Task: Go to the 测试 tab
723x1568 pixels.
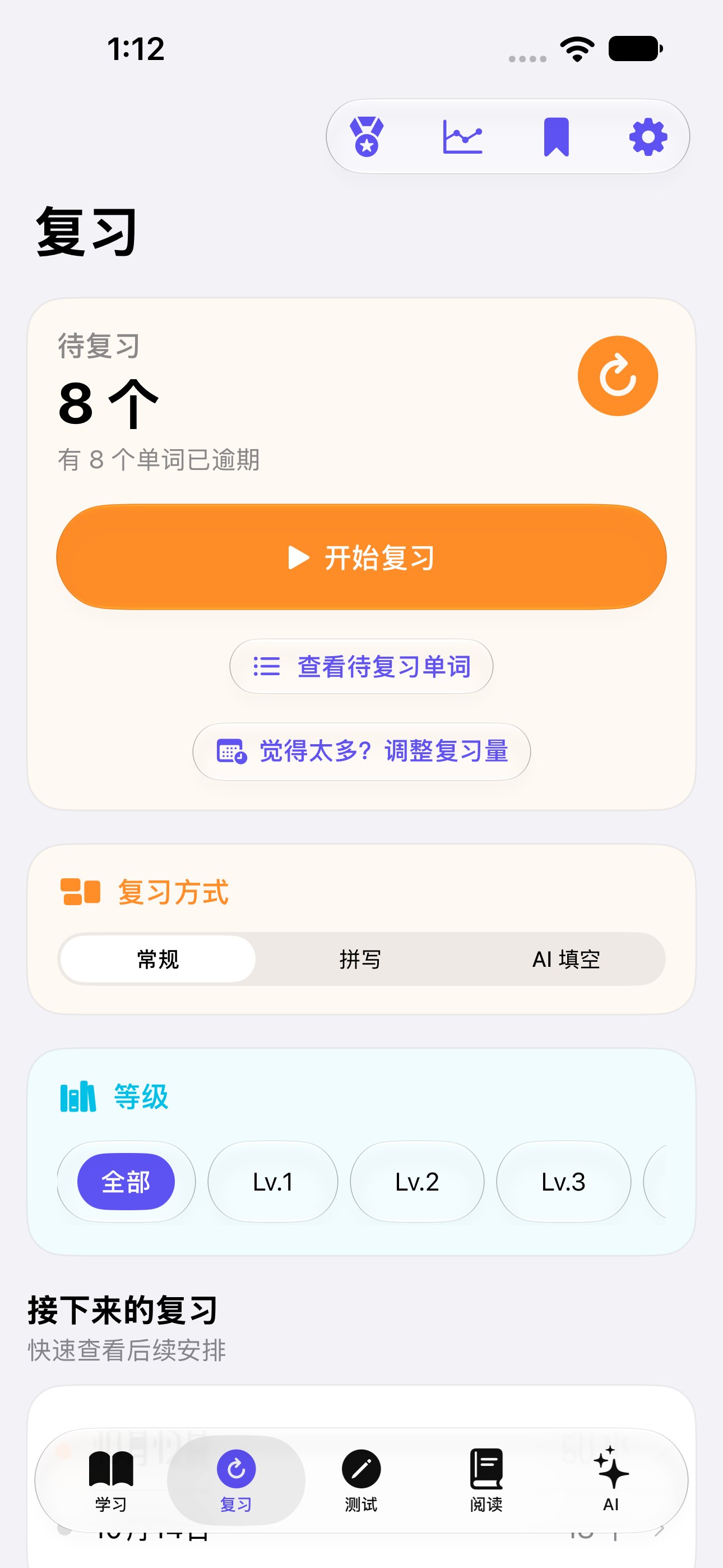Action: 361,1481
